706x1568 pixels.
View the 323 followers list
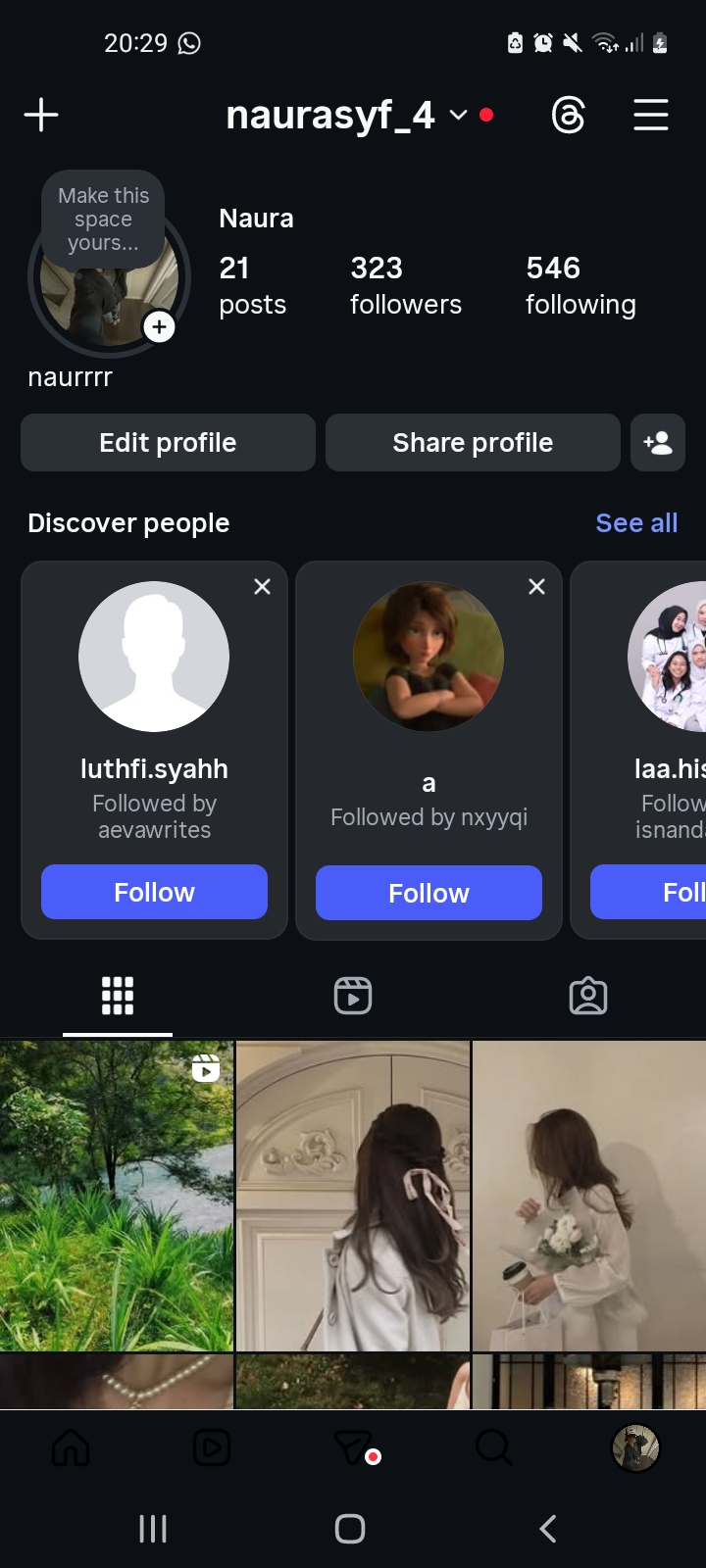pos(405,285)
